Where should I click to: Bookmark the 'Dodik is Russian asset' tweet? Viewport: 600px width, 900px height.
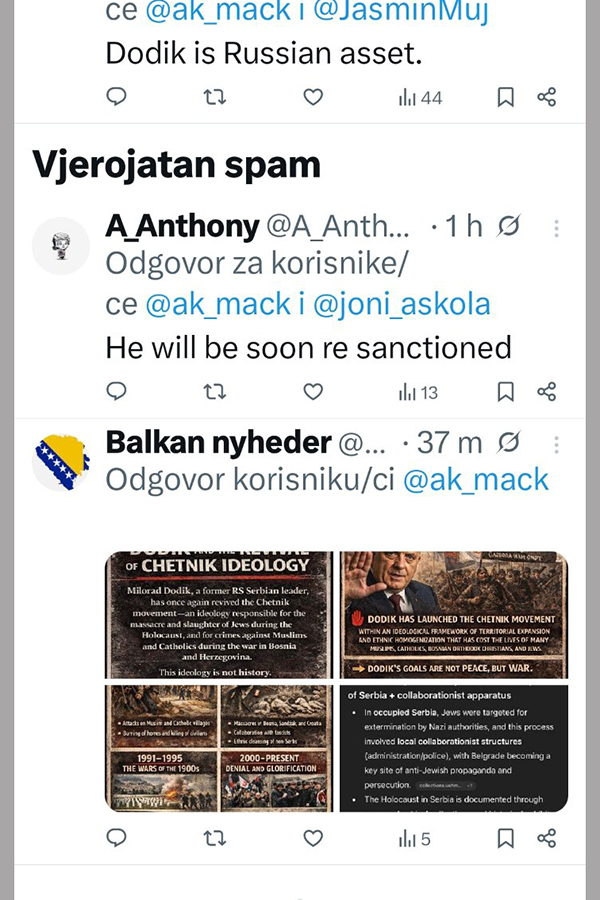click(506, 97)
